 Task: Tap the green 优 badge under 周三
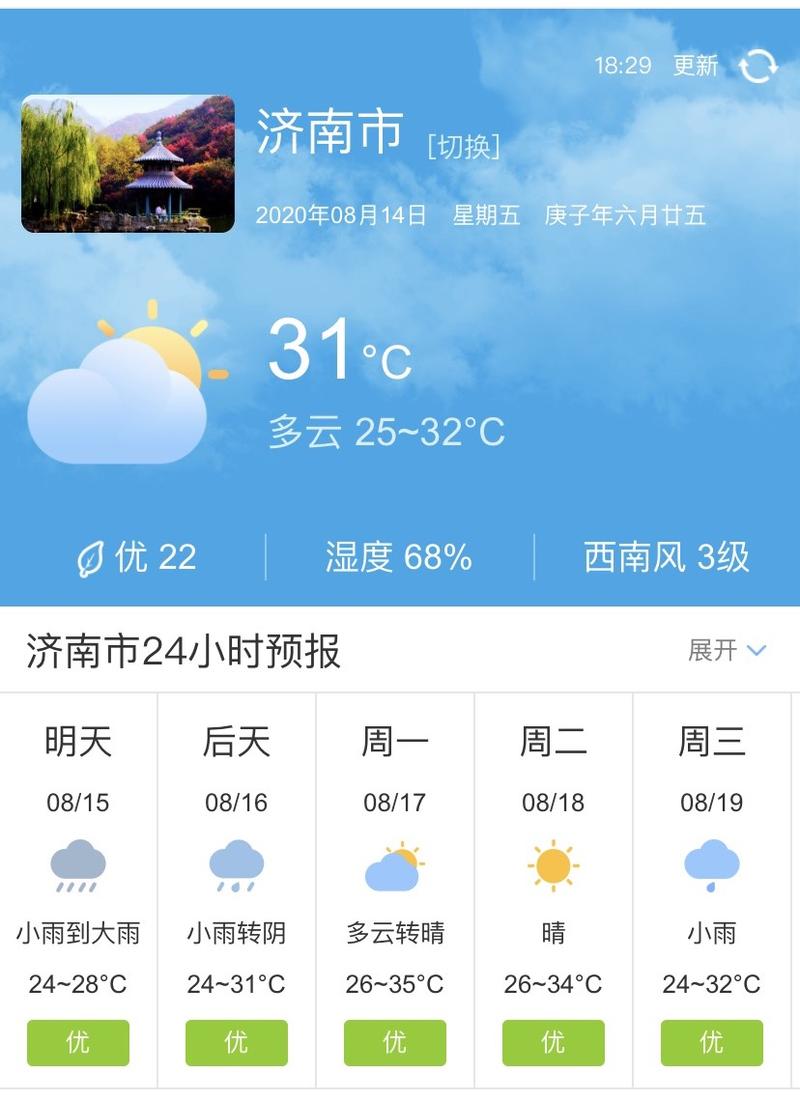click(711, 1043)
